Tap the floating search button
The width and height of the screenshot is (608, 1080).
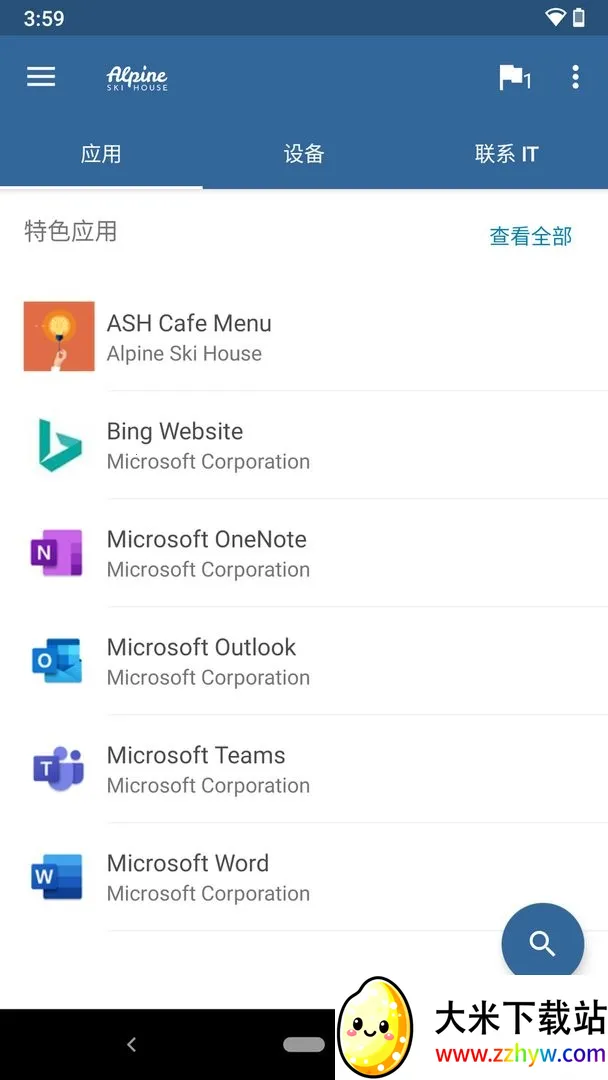pos(542,943)
